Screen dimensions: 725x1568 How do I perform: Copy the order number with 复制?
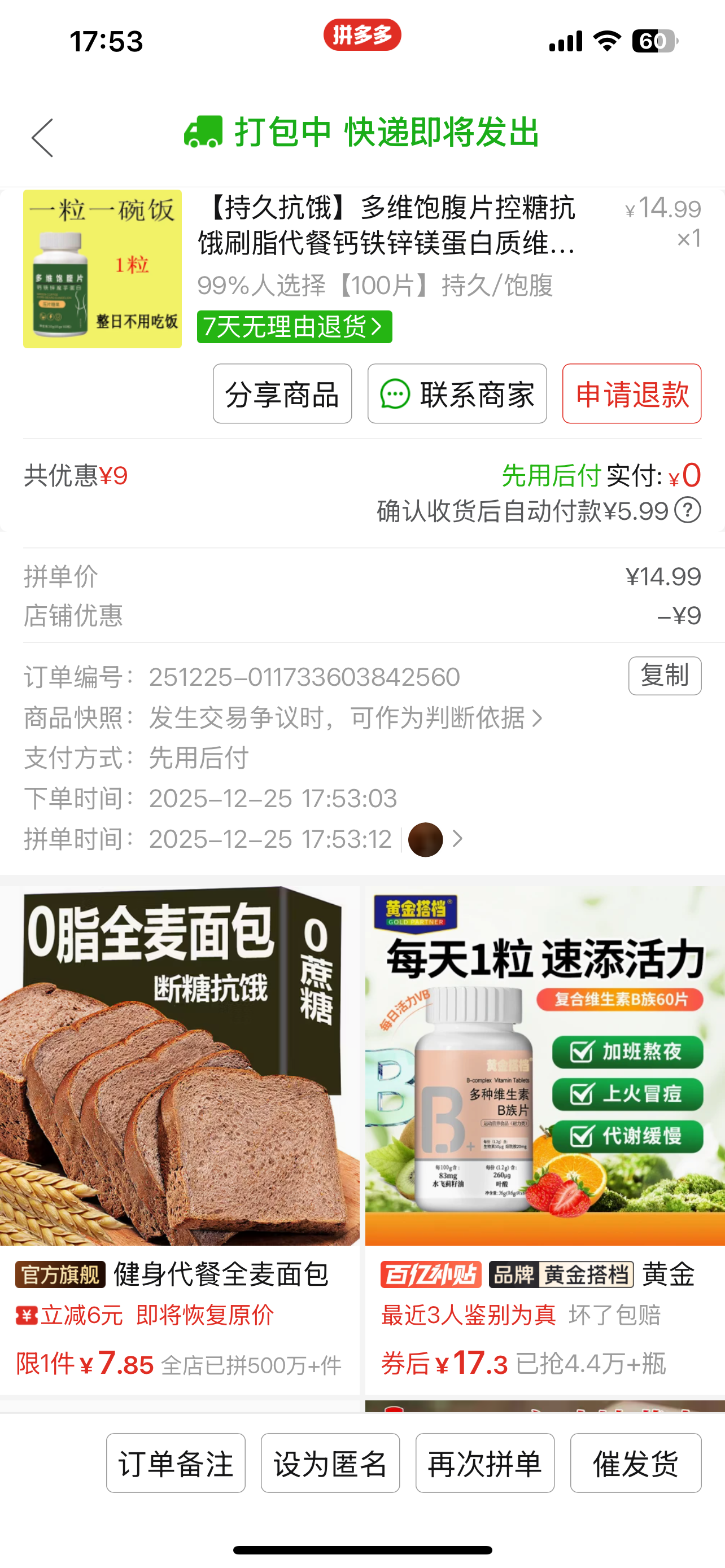pos(665,675)
